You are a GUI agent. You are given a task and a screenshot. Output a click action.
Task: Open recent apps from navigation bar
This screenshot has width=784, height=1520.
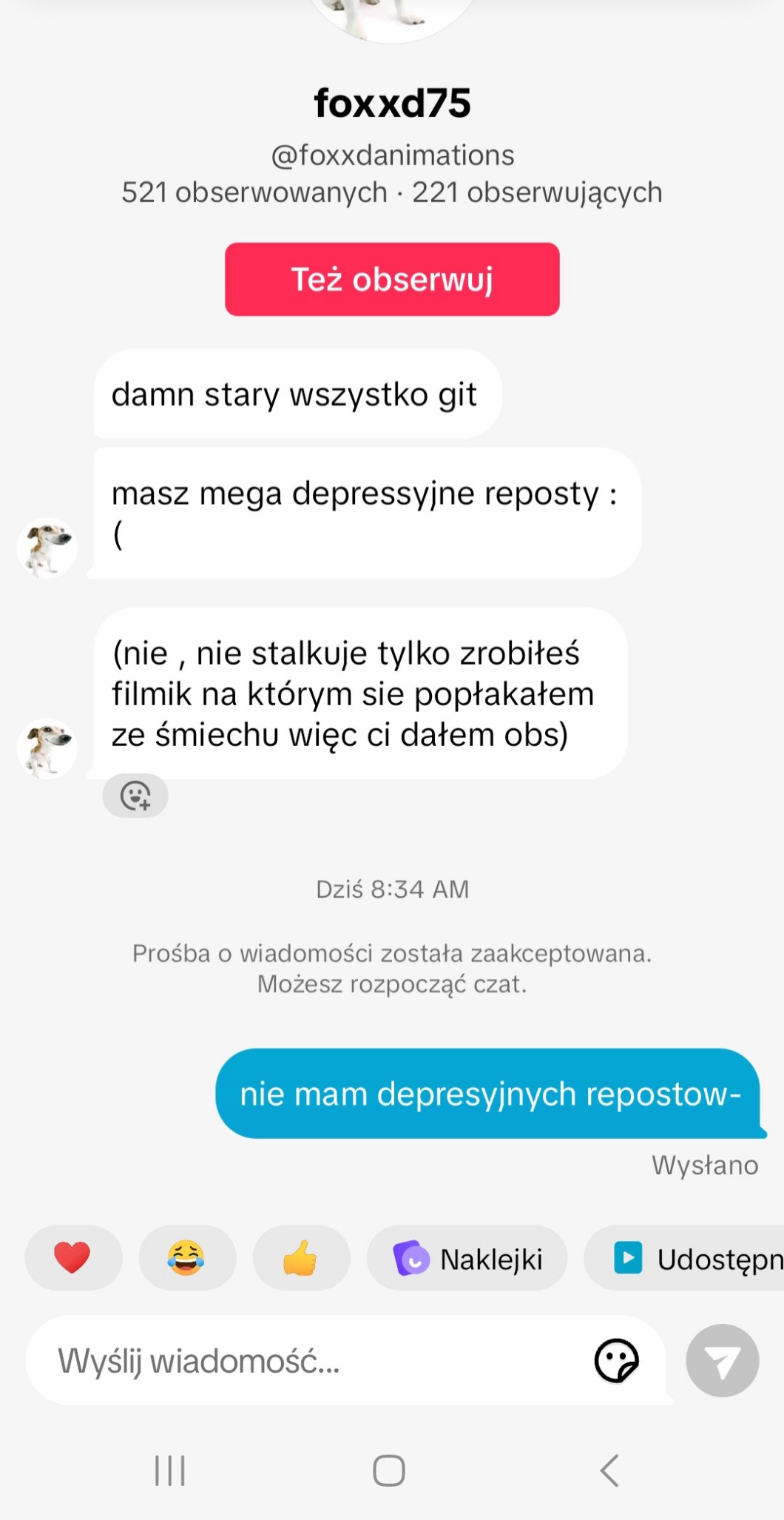pyautogui.click(x=170, y=1470)
